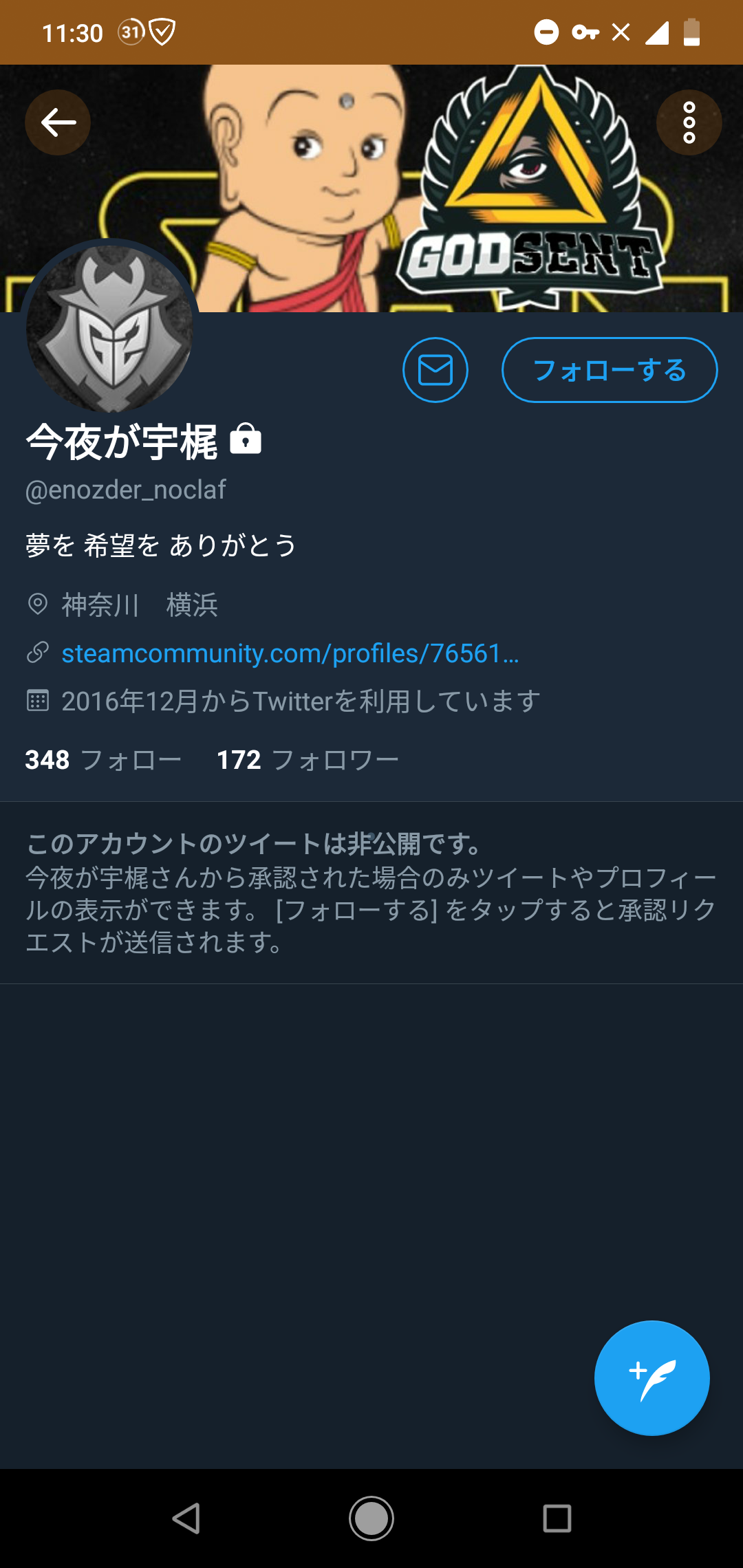This screenshot has width=743, height=1568.
Task: Go back using the top-left arrow
Action: pyautogui.click(x=58, y=122)
